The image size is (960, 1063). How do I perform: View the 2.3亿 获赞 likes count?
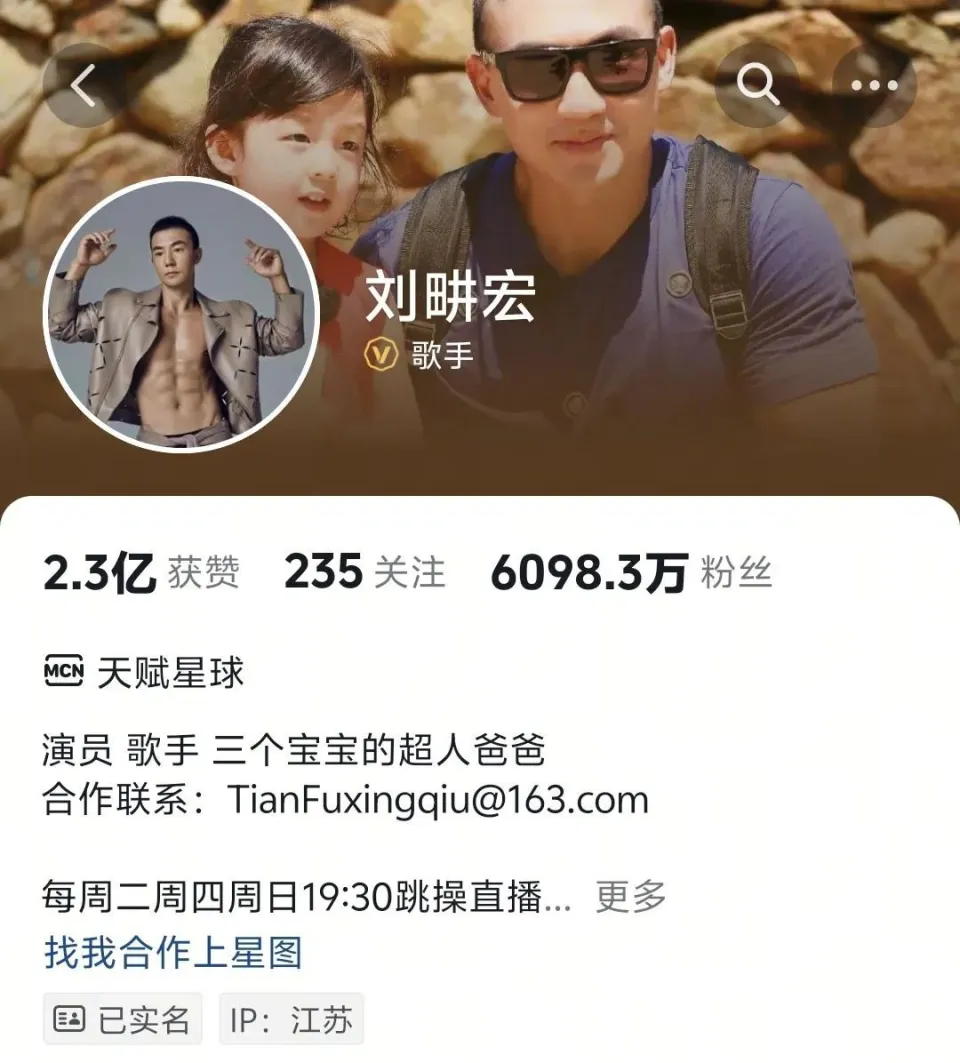coord(141,574)
